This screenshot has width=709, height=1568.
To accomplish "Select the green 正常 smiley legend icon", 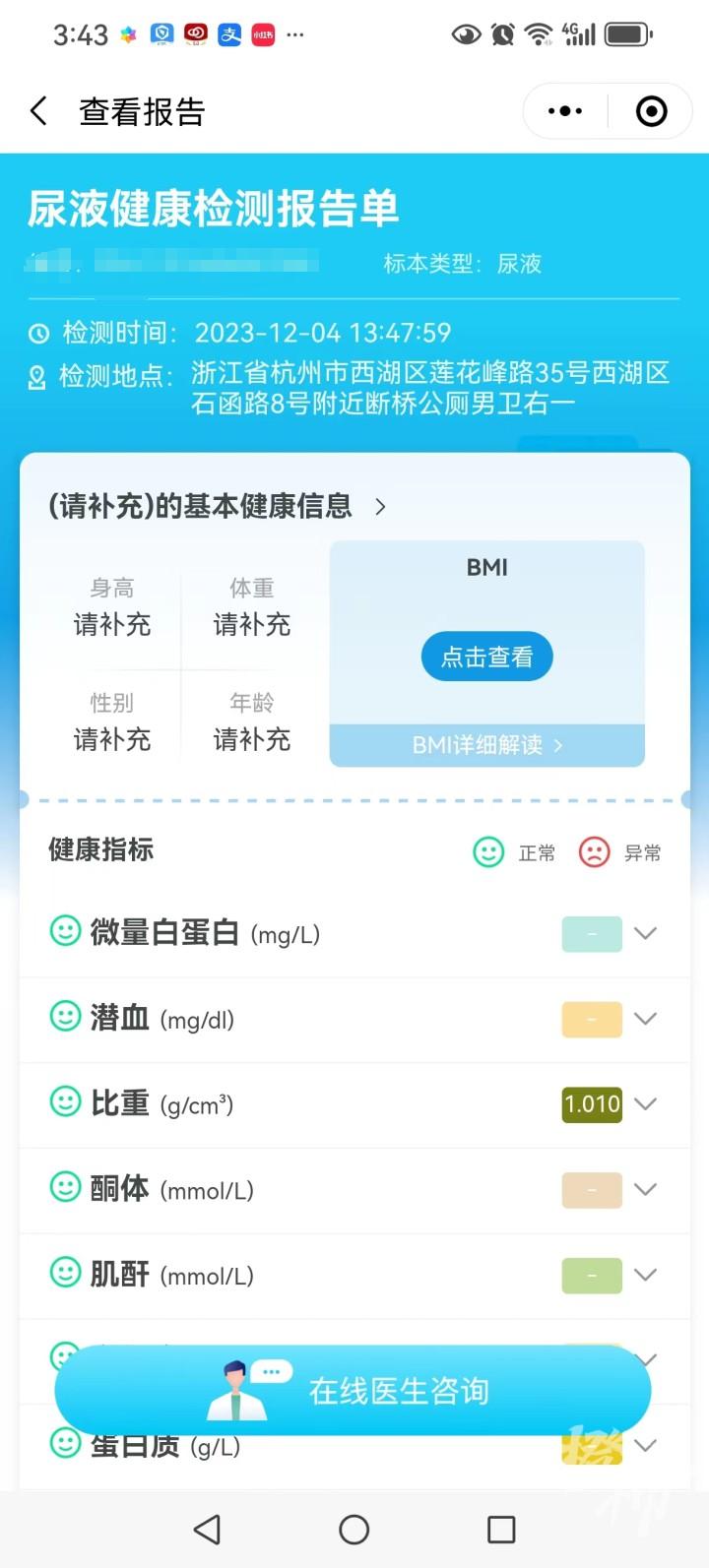I will pyautogui.click(x=489, y=851).
